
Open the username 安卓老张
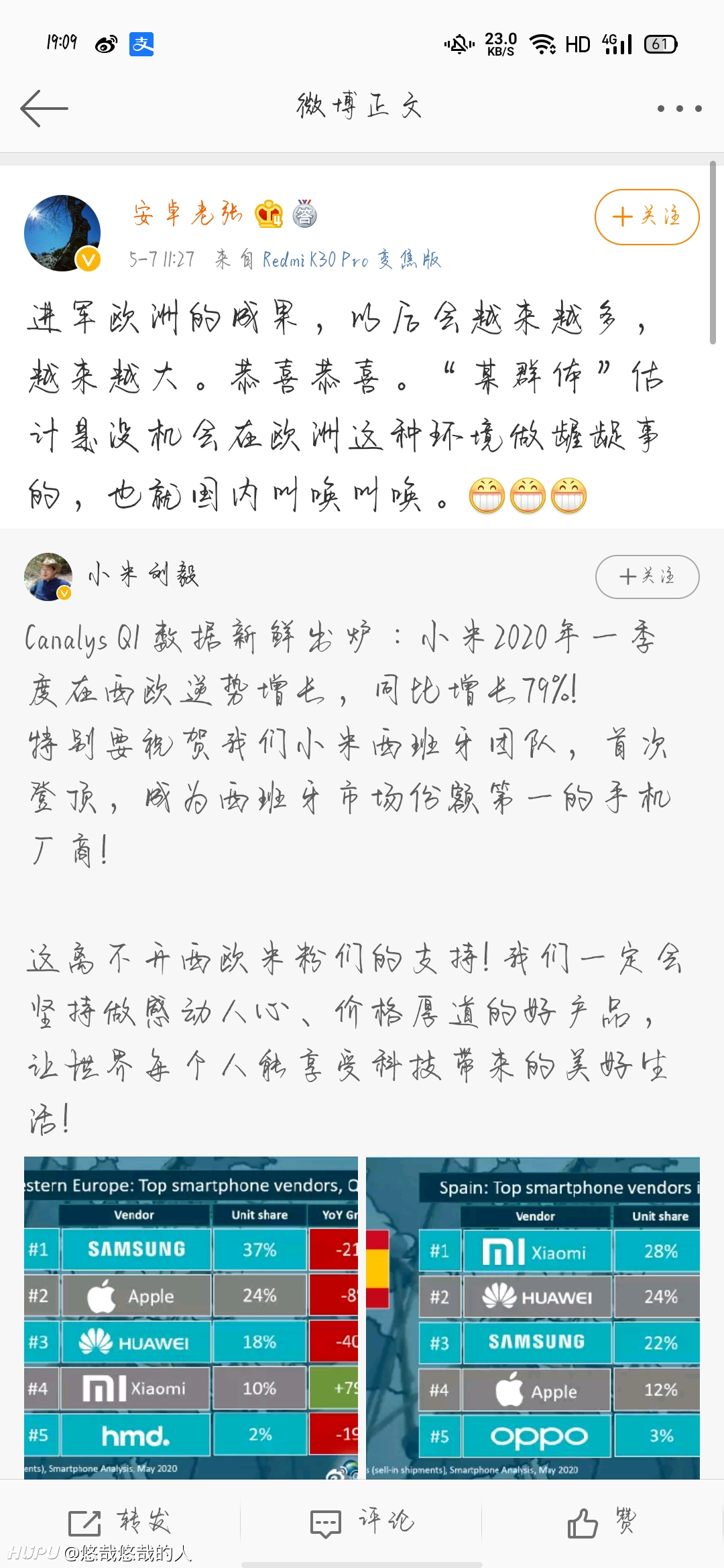tap(187, 214)
